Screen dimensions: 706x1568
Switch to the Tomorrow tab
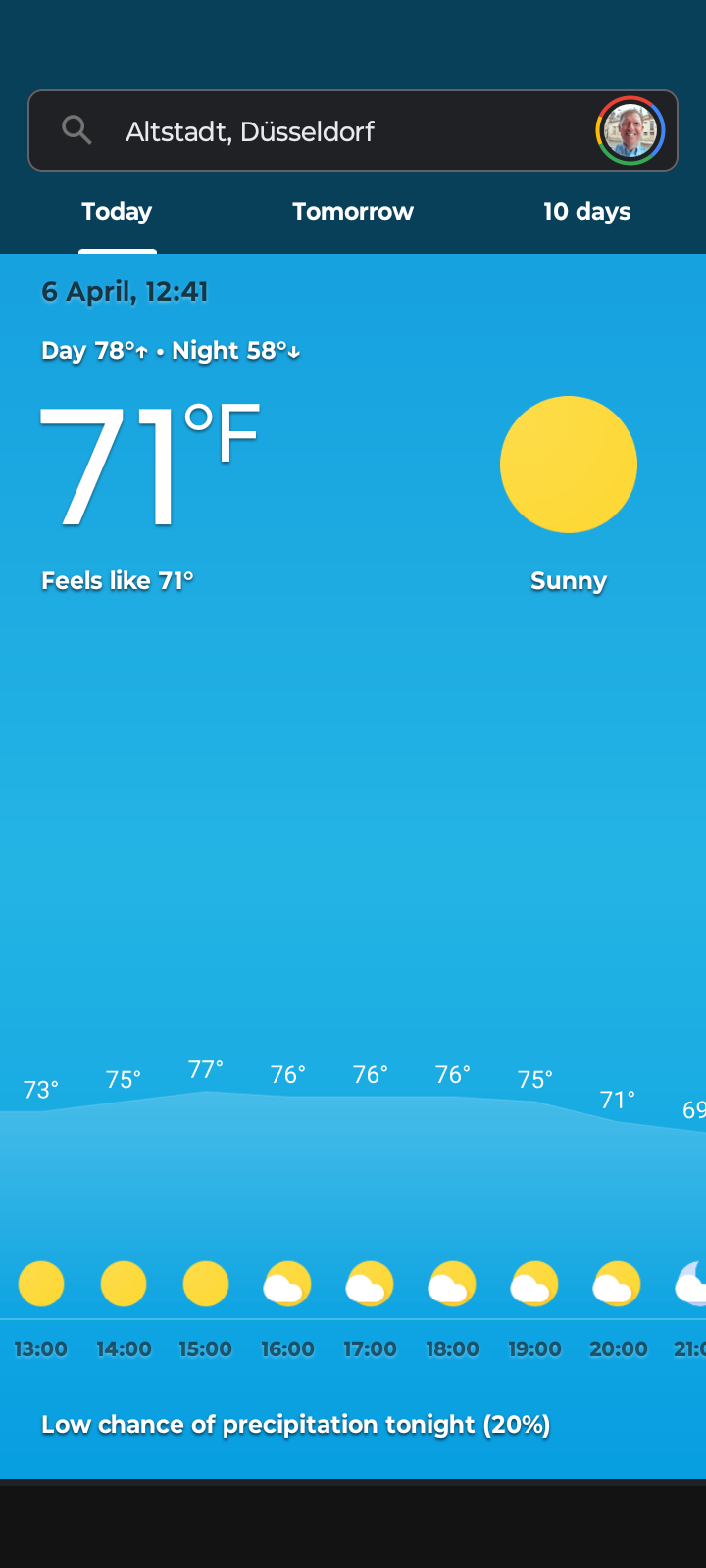coord(353,212)
